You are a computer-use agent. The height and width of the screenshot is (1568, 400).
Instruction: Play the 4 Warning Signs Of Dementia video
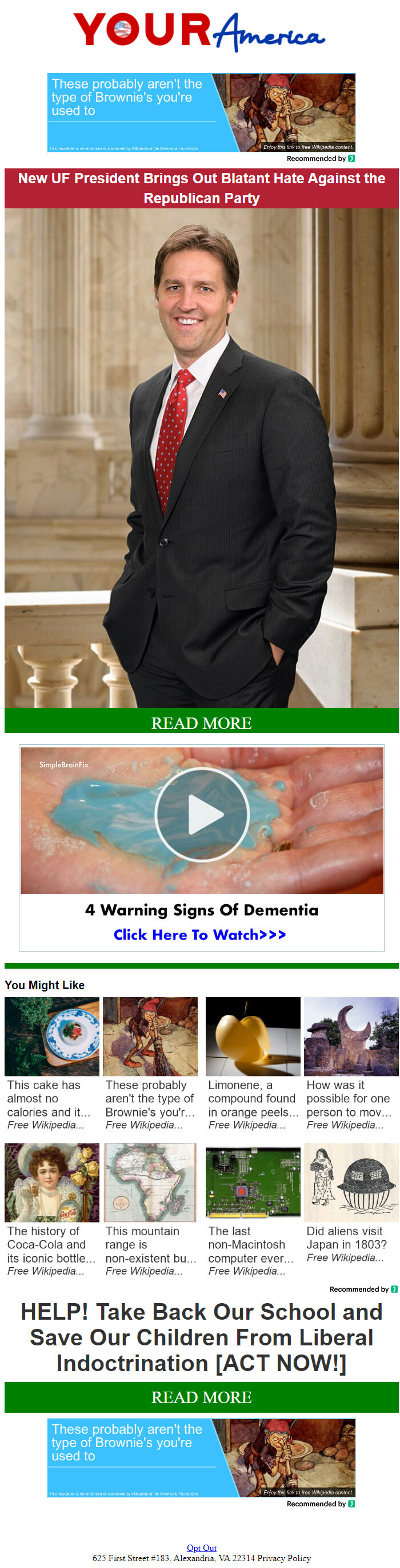[202, 814]
